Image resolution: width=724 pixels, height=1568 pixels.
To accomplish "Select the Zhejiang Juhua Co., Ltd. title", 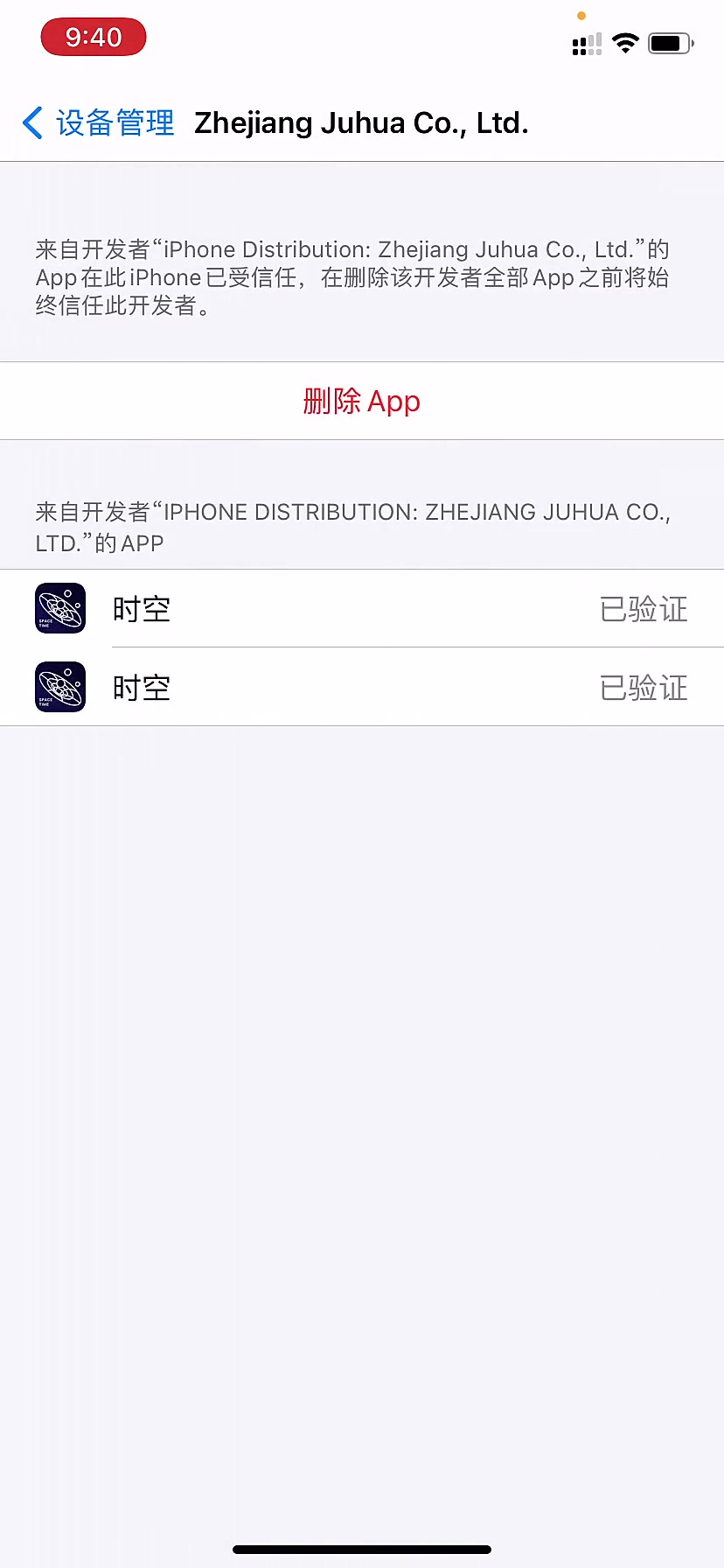I will [x=362, y=122].
